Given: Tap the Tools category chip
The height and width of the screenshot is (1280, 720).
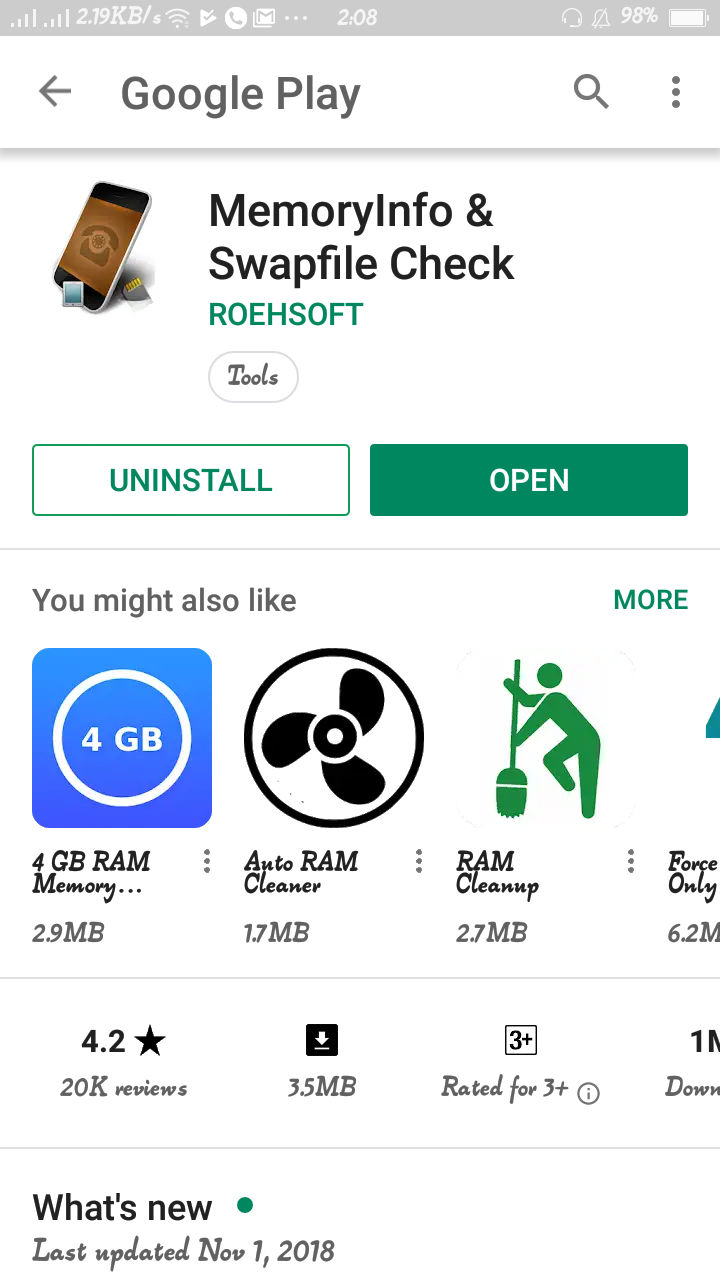Looking at the screenshot, I should coord(253,377).
